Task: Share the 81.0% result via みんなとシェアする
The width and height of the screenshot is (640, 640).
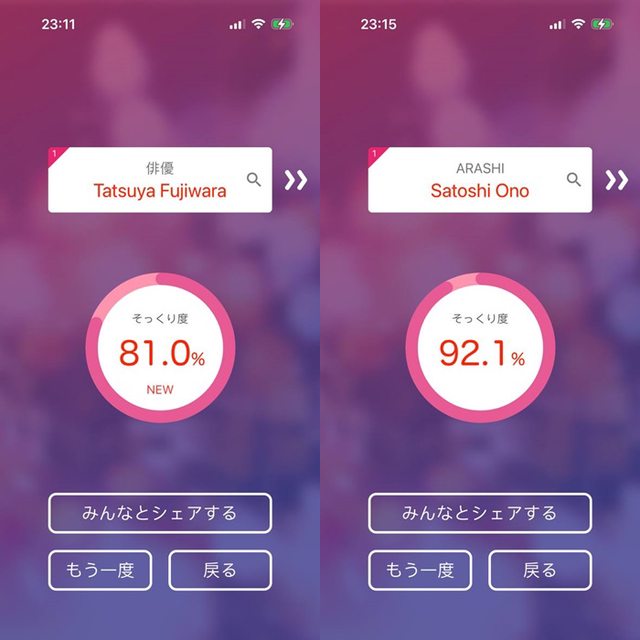Action: point(160,513)
